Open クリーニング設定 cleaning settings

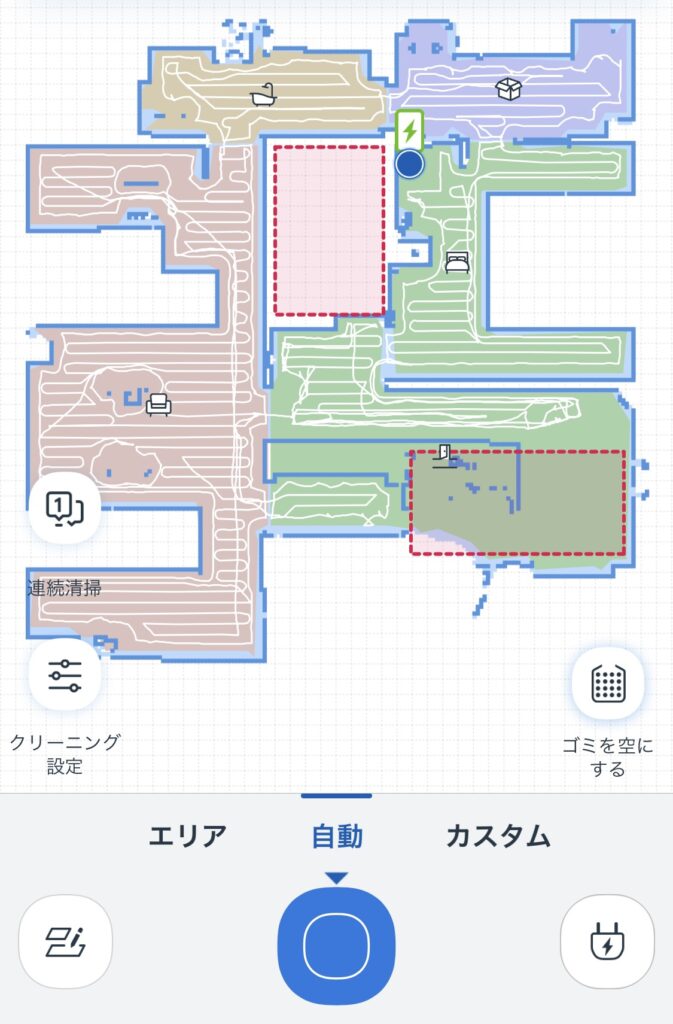[x=65, y=675]
